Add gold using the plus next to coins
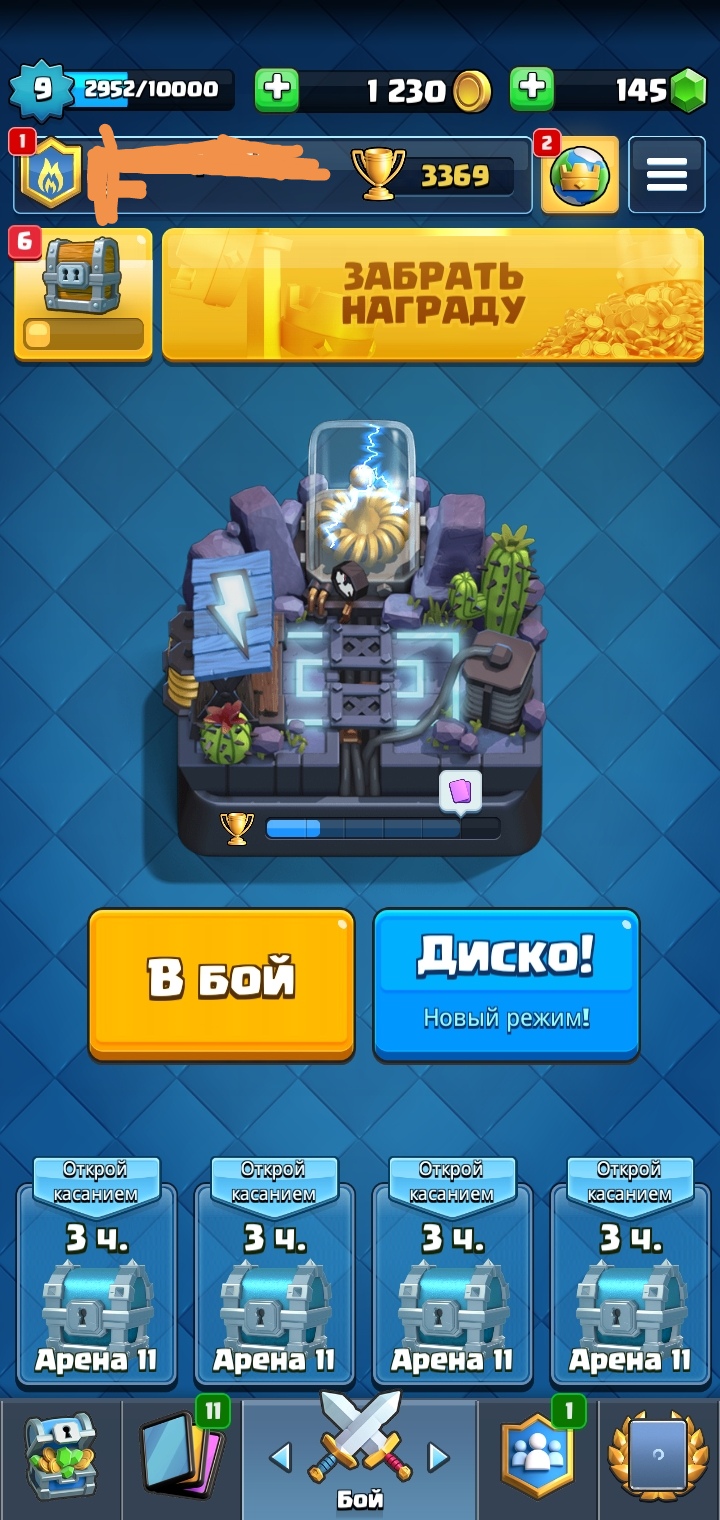The image size is (720, 1520). (x=277, y=90)
